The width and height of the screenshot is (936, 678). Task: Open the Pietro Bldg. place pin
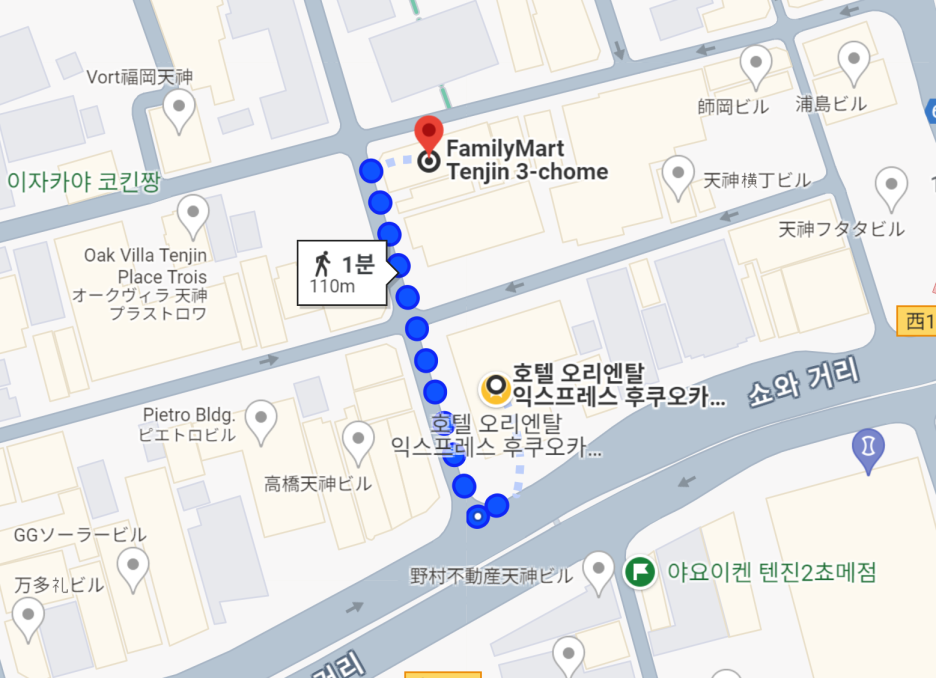pos(261,423)
